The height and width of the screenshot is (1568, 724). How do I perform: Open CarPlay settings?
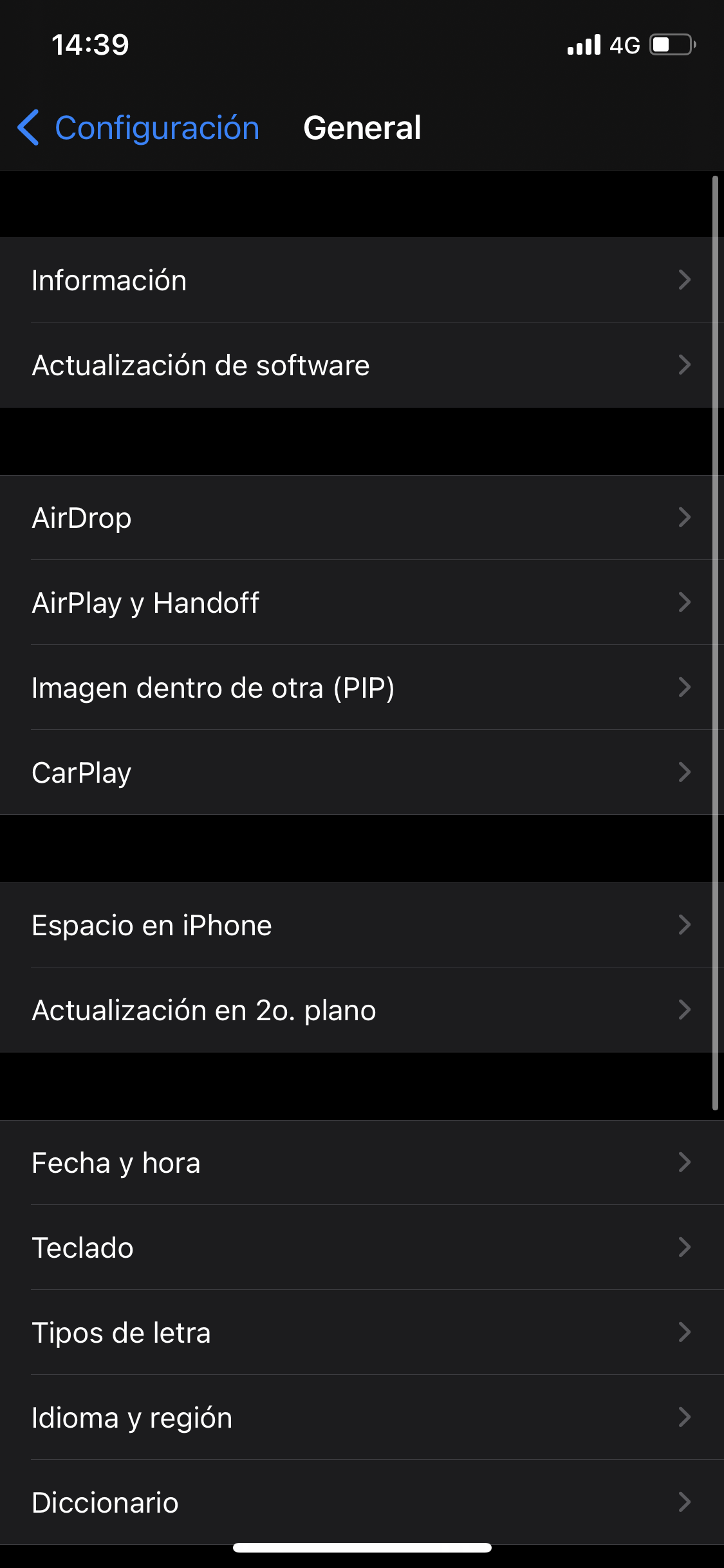[x=360, y=772]
